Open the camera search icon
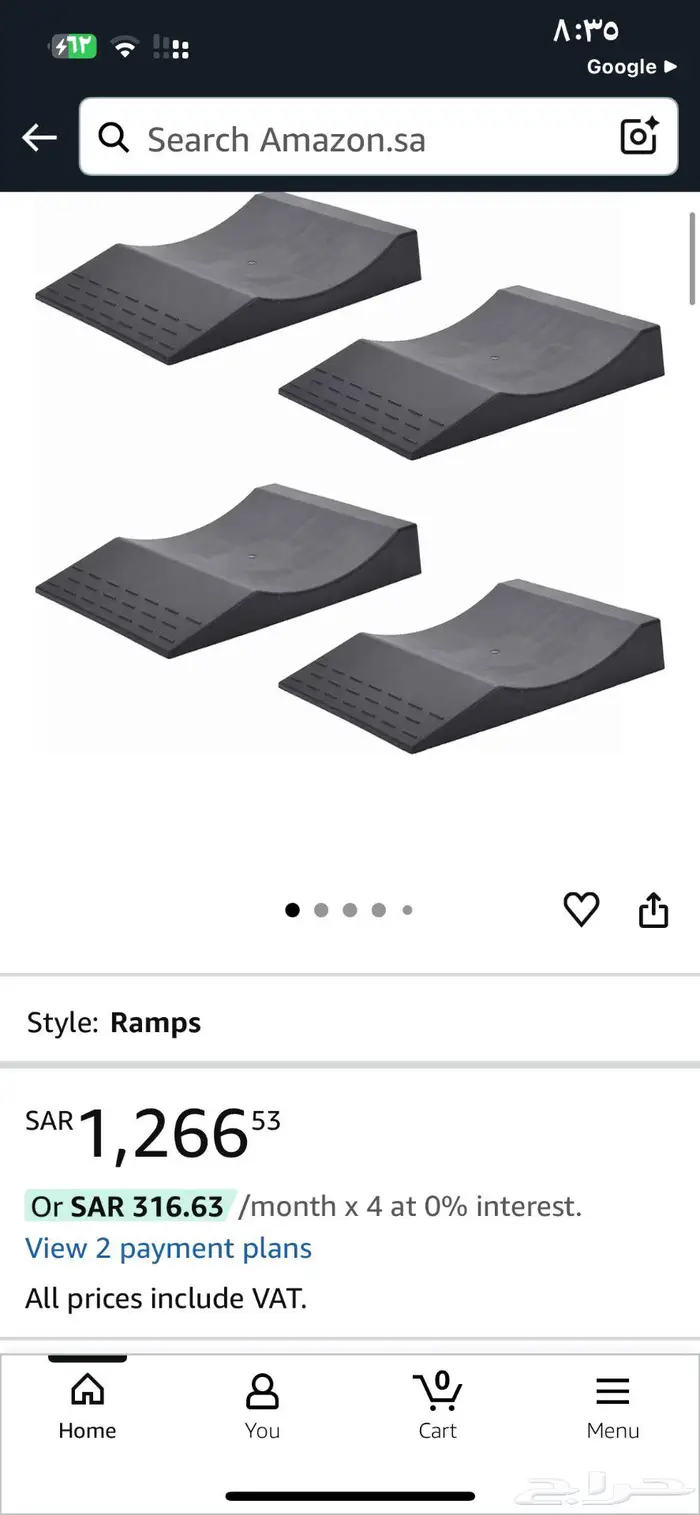This screenshot has width=700, height=1515. click(x=639, y=137)
